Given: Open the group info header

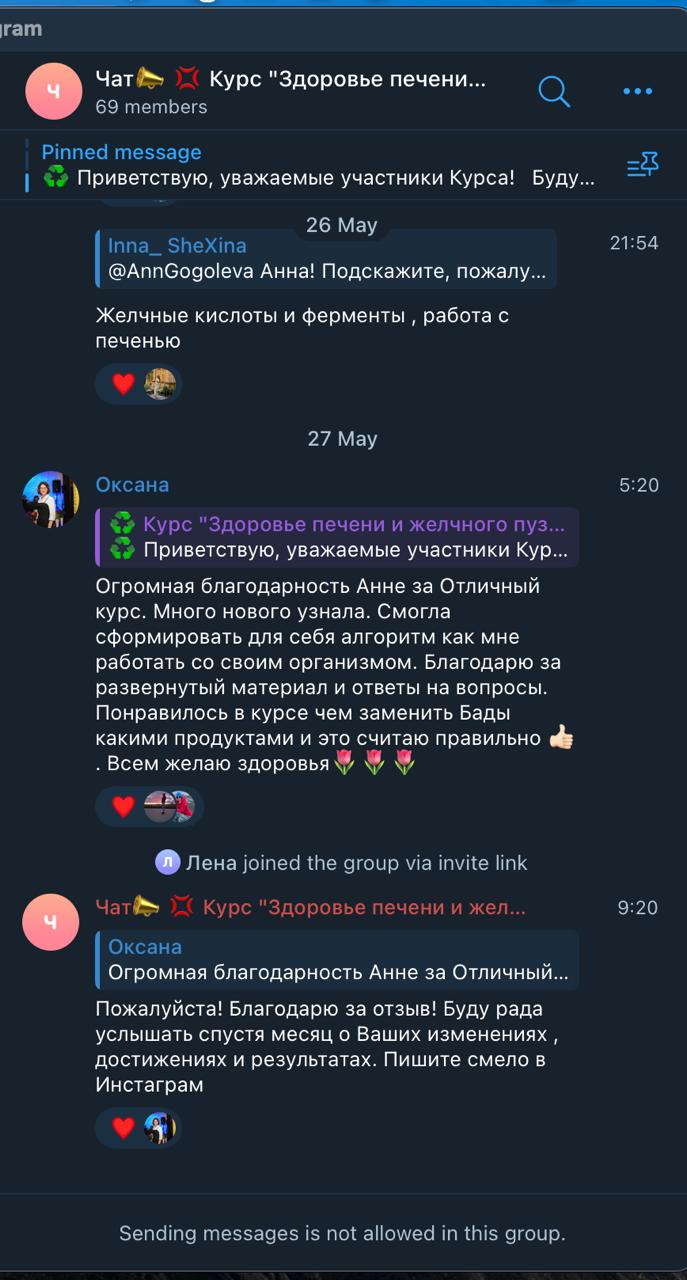Looking at the screenshot, I should click(290, 91).
